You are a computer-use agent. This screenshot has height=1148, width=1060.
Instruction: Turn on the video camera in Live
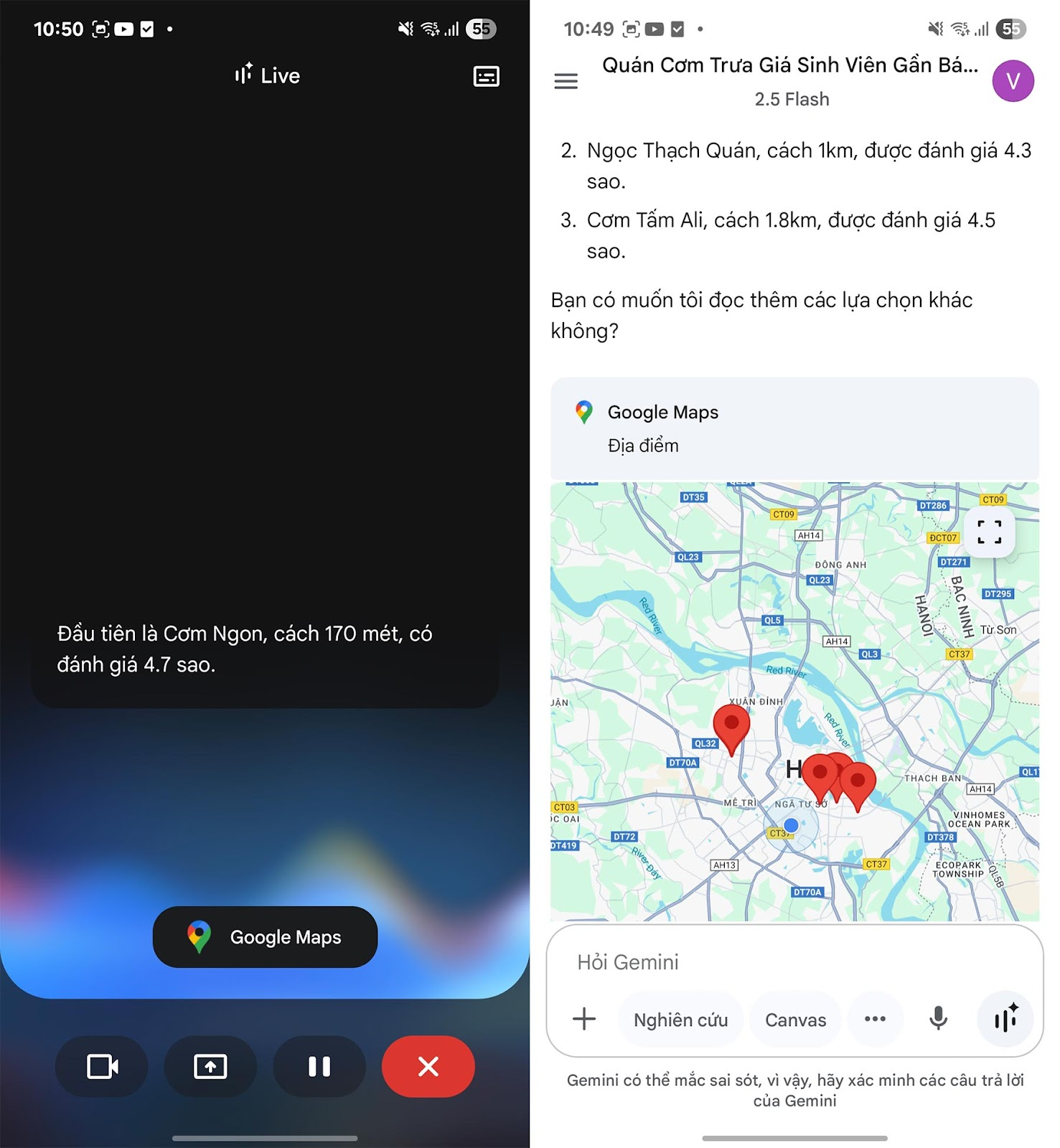(x=102, y=1067)
